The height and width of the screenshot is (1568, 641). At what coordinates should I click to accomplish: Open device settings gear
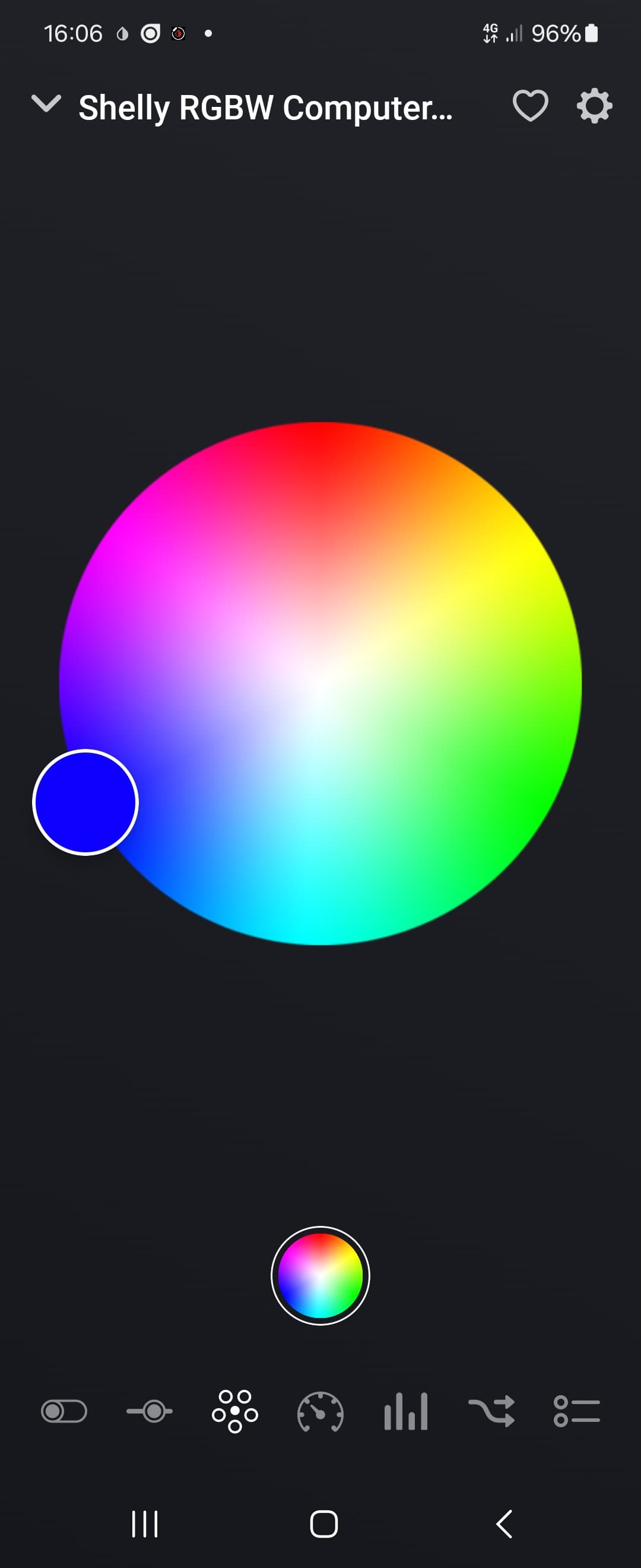click(594, 106)
